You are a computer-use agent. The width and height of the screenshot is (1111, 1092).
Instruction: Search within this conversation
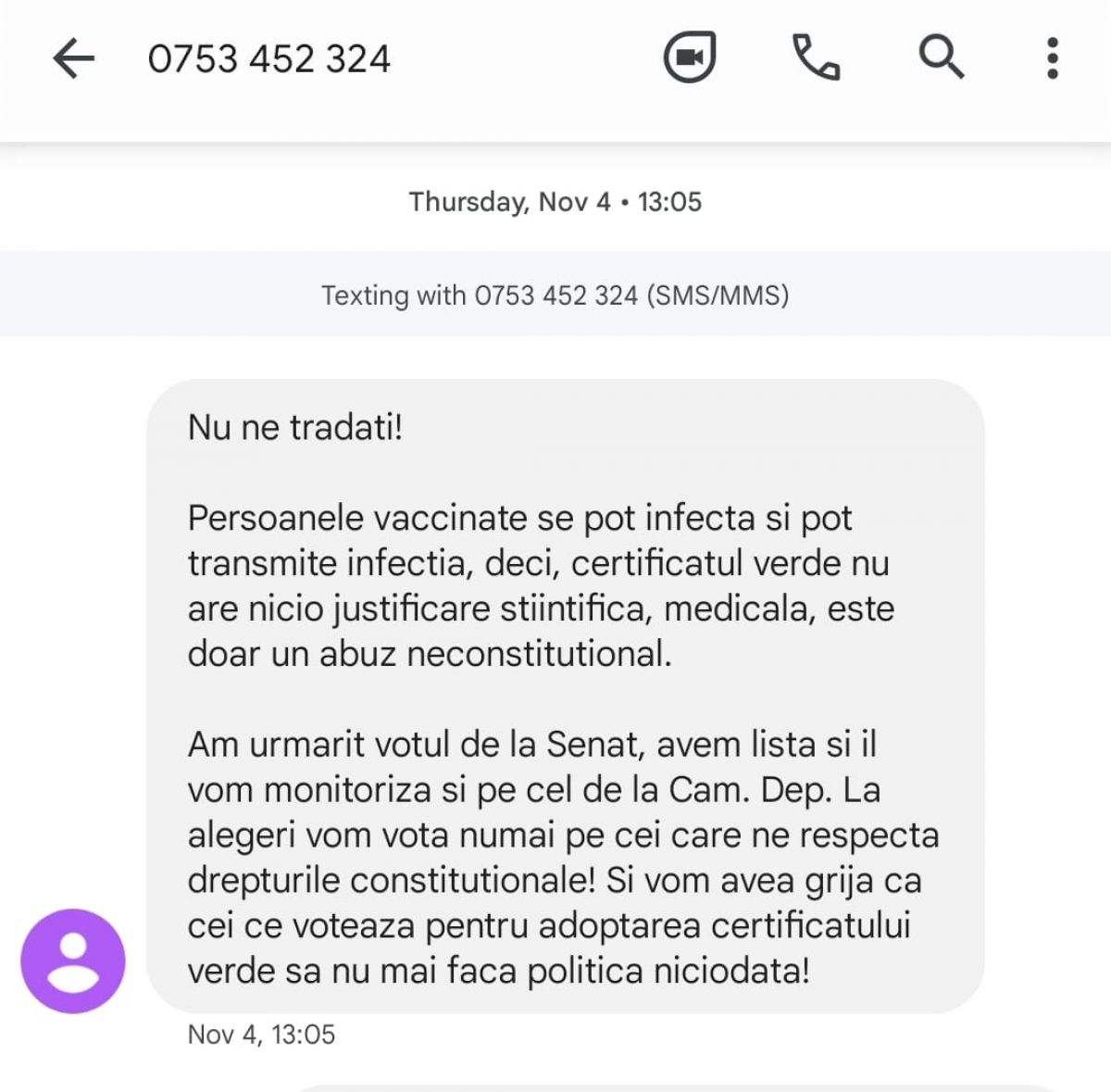point(941,57)
